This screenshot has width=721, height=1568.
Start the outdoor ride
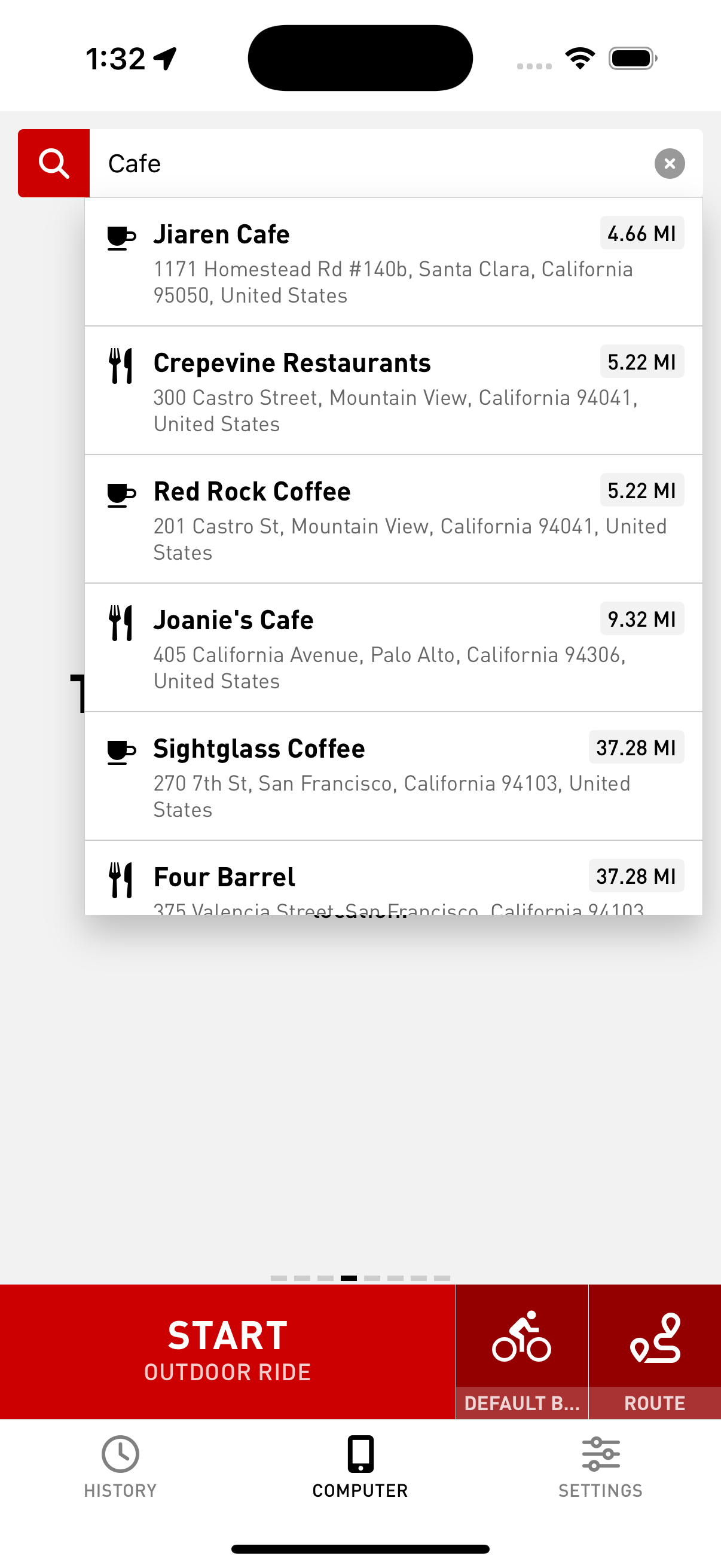click(x=228, y=1351)
